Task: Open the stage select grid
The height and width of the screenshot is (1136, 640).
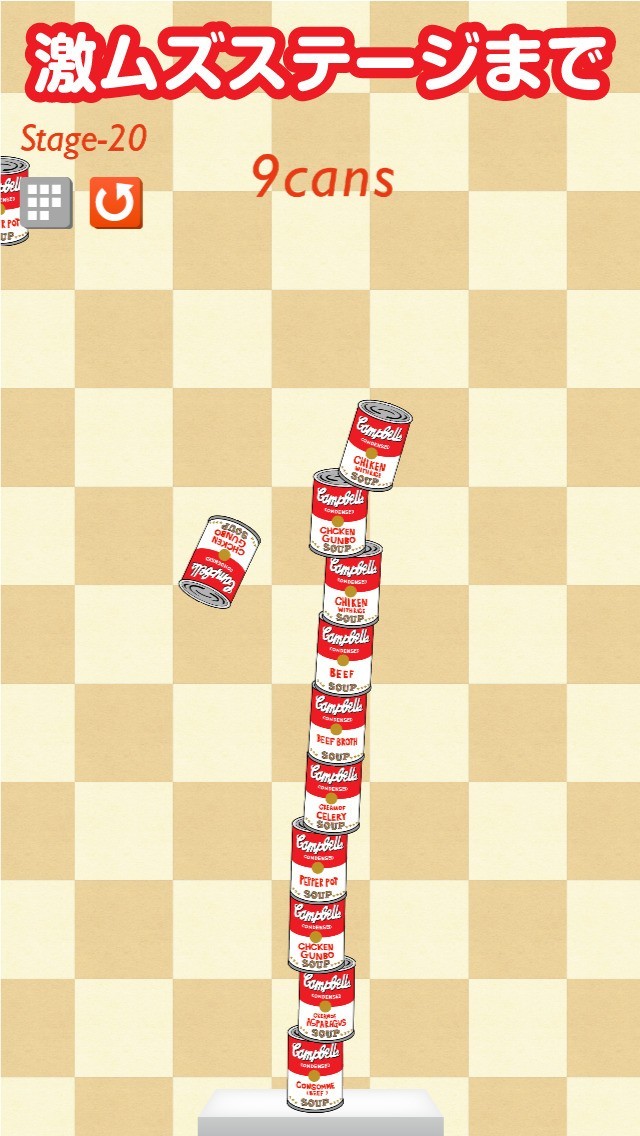Action: click(x=47, y=203)
